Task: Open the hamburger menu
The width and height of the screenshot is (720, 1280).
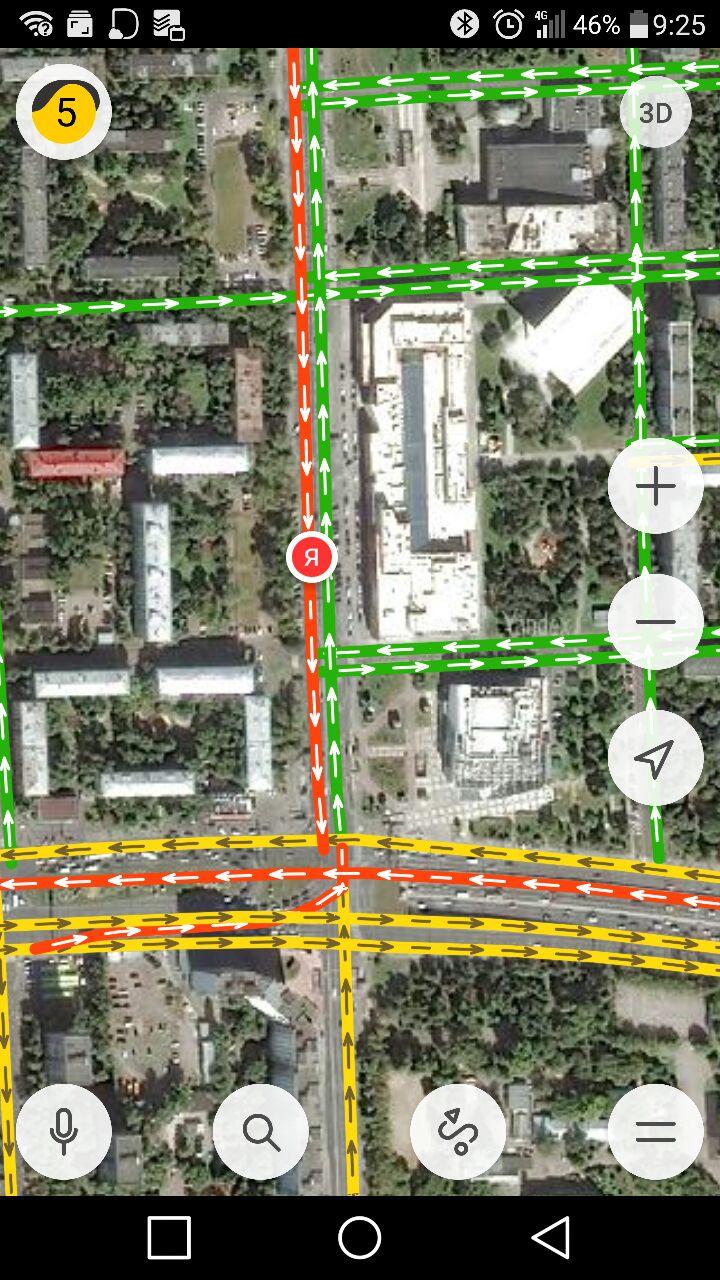Action: point(655,1132)
